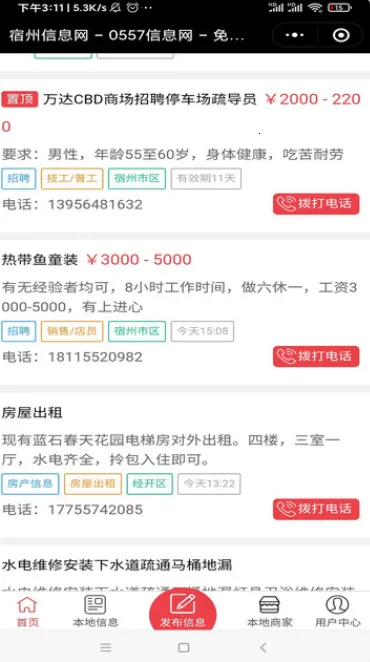Go to the 首页 tab

point(27,611)
